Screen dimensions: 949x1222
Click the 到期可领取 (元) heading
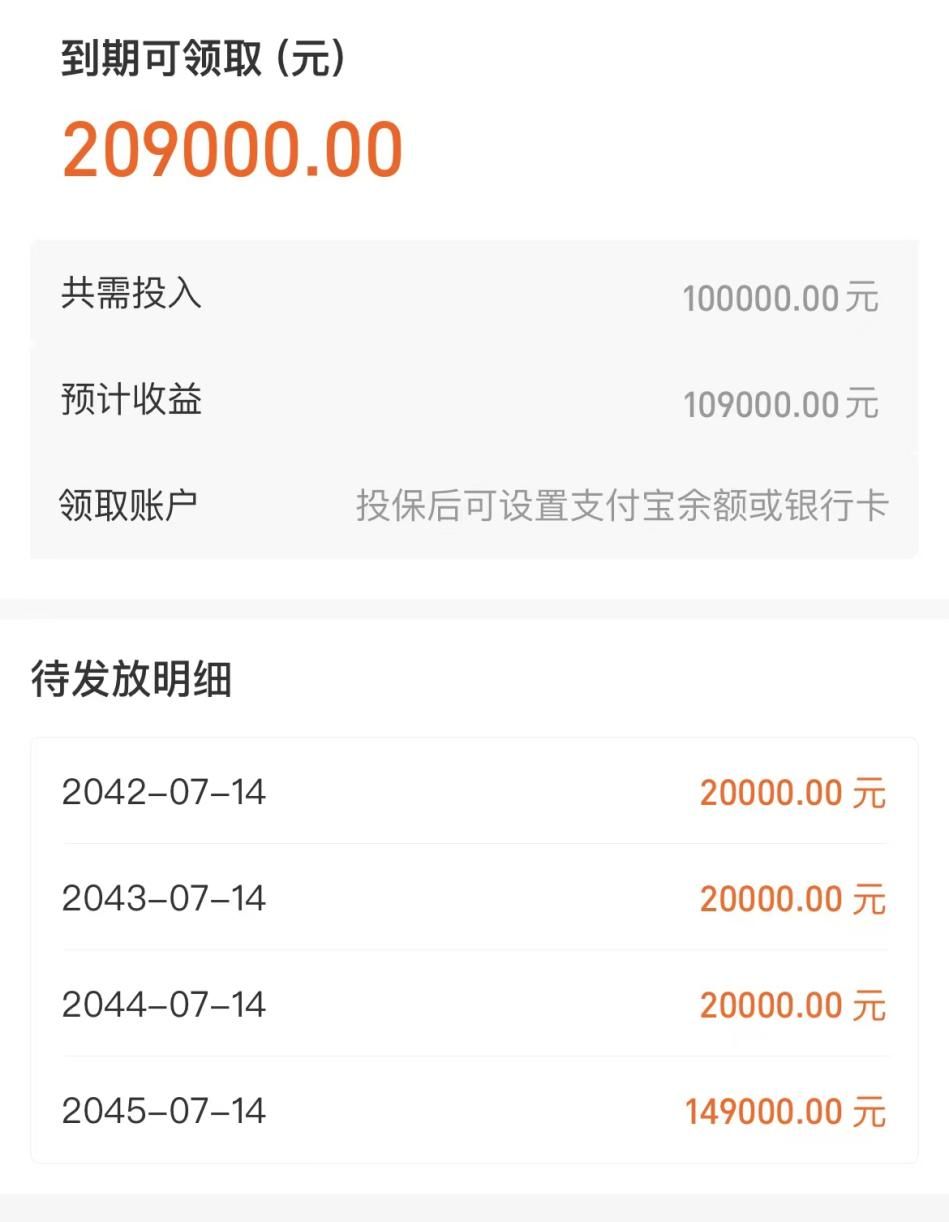(200, 55)
